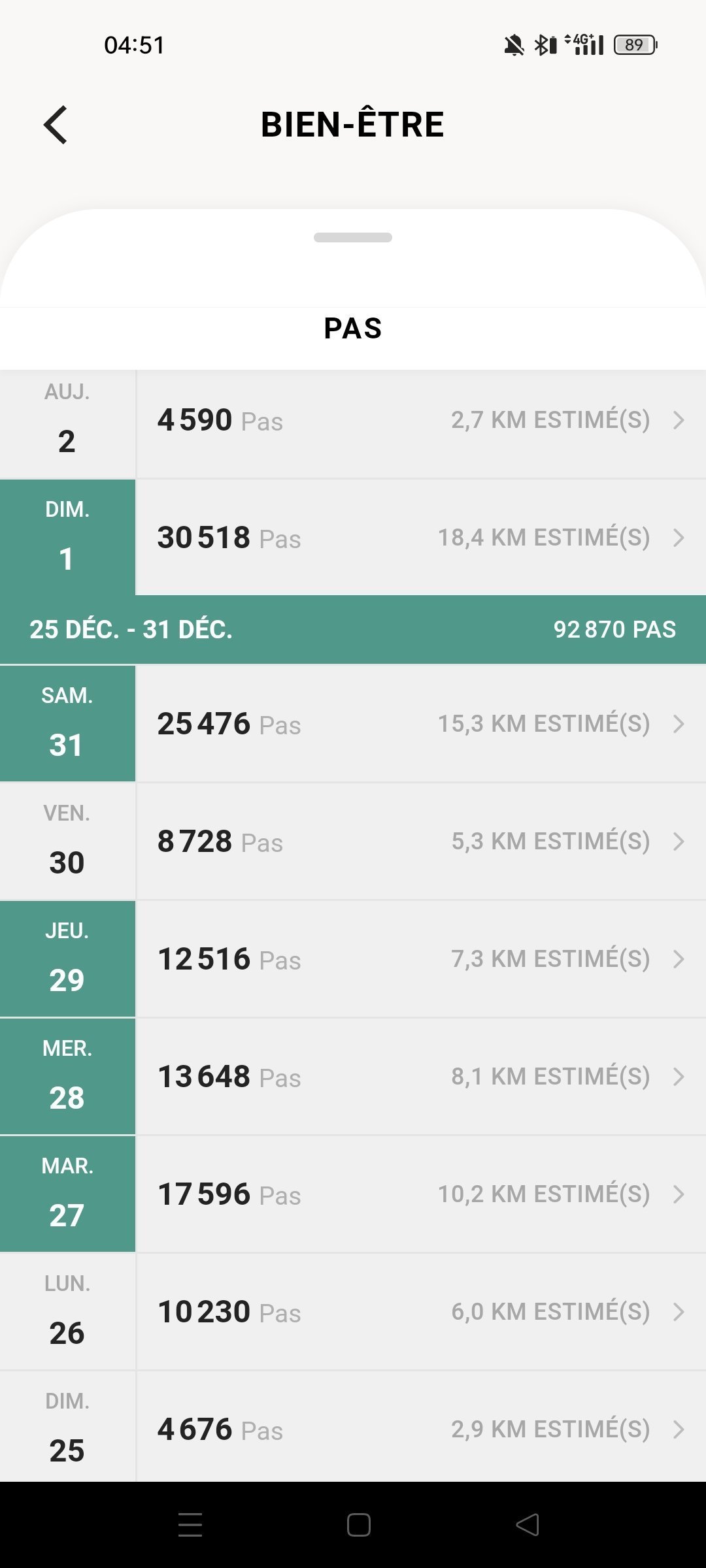This screenshot has width=706, height=1568.
Task: Open Friday 30 row showing 8 728 steps
Action: tap(353, 841)
